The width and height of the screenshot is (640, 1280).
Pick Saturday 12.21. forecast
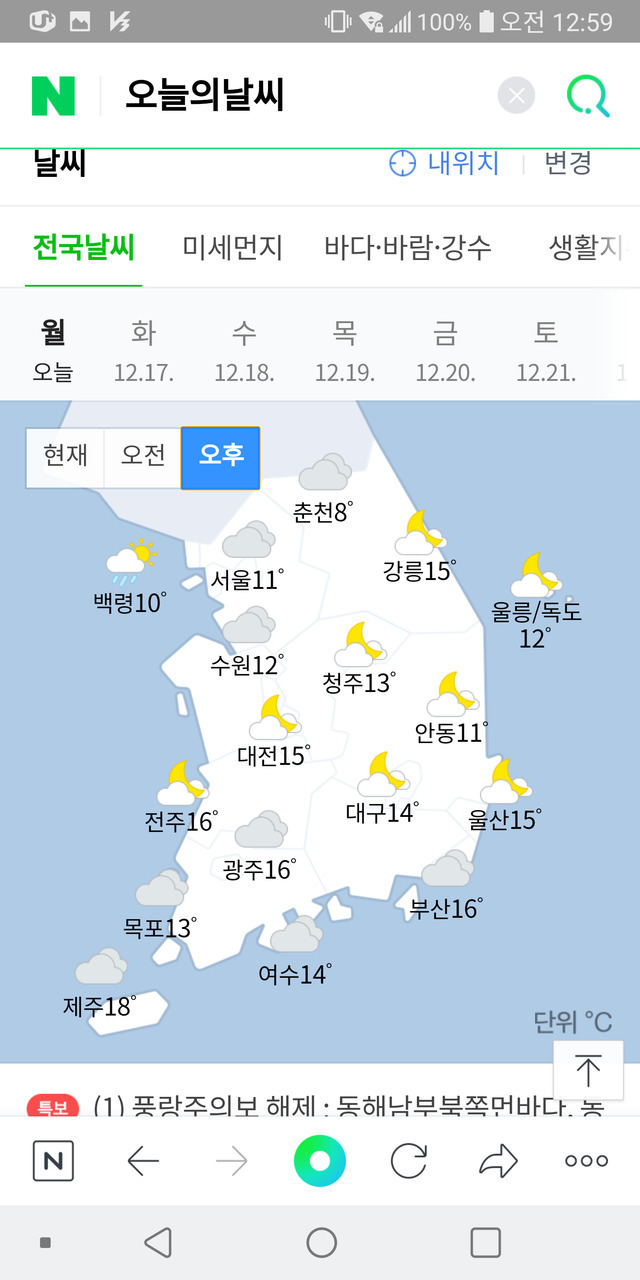[546, 351]
